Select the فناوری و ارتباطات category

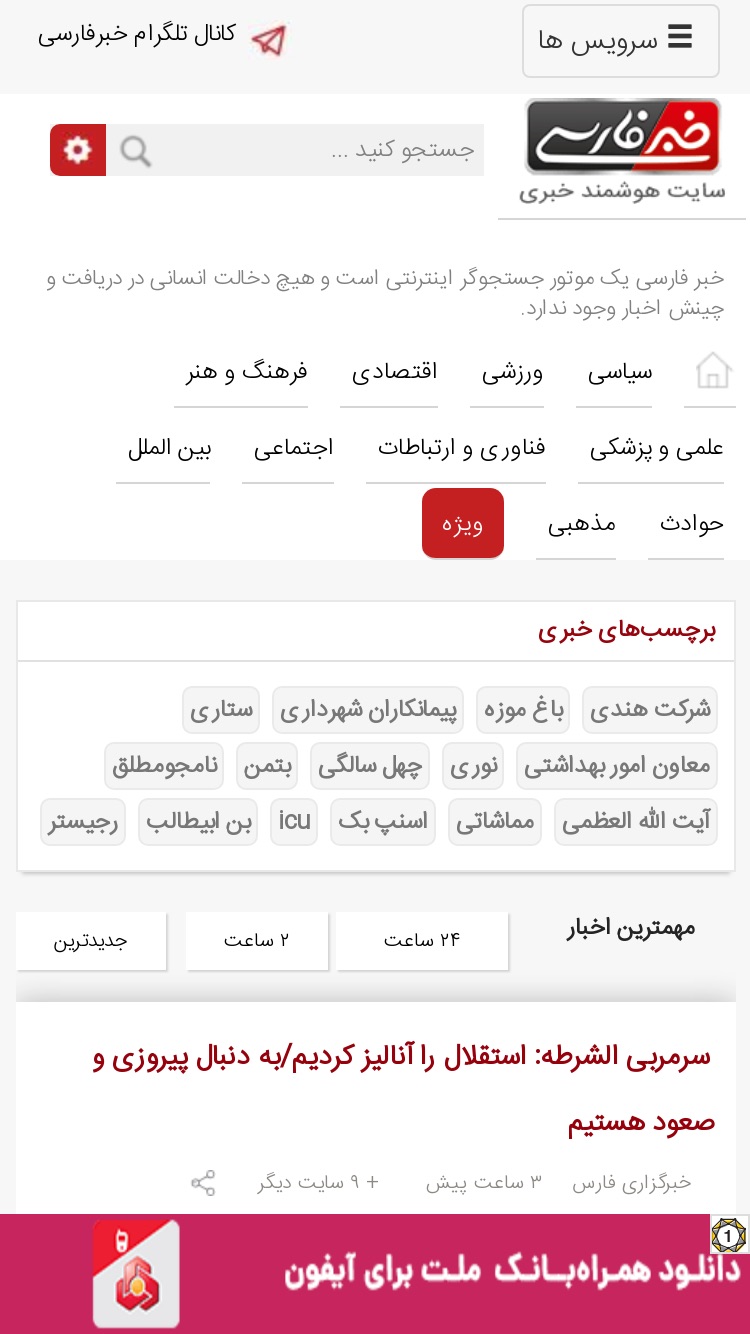(x=461, y=448)
